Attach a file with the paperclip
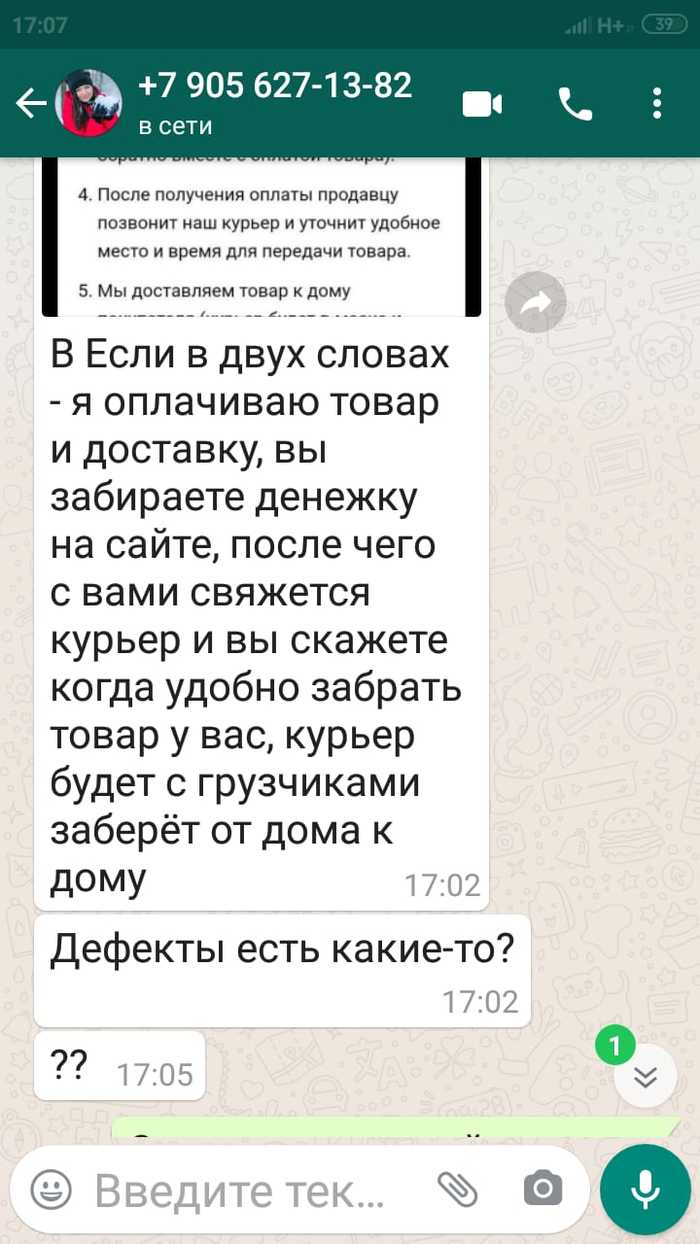The width and height of the screenshot is (700, 1244). click(459, 1188)
